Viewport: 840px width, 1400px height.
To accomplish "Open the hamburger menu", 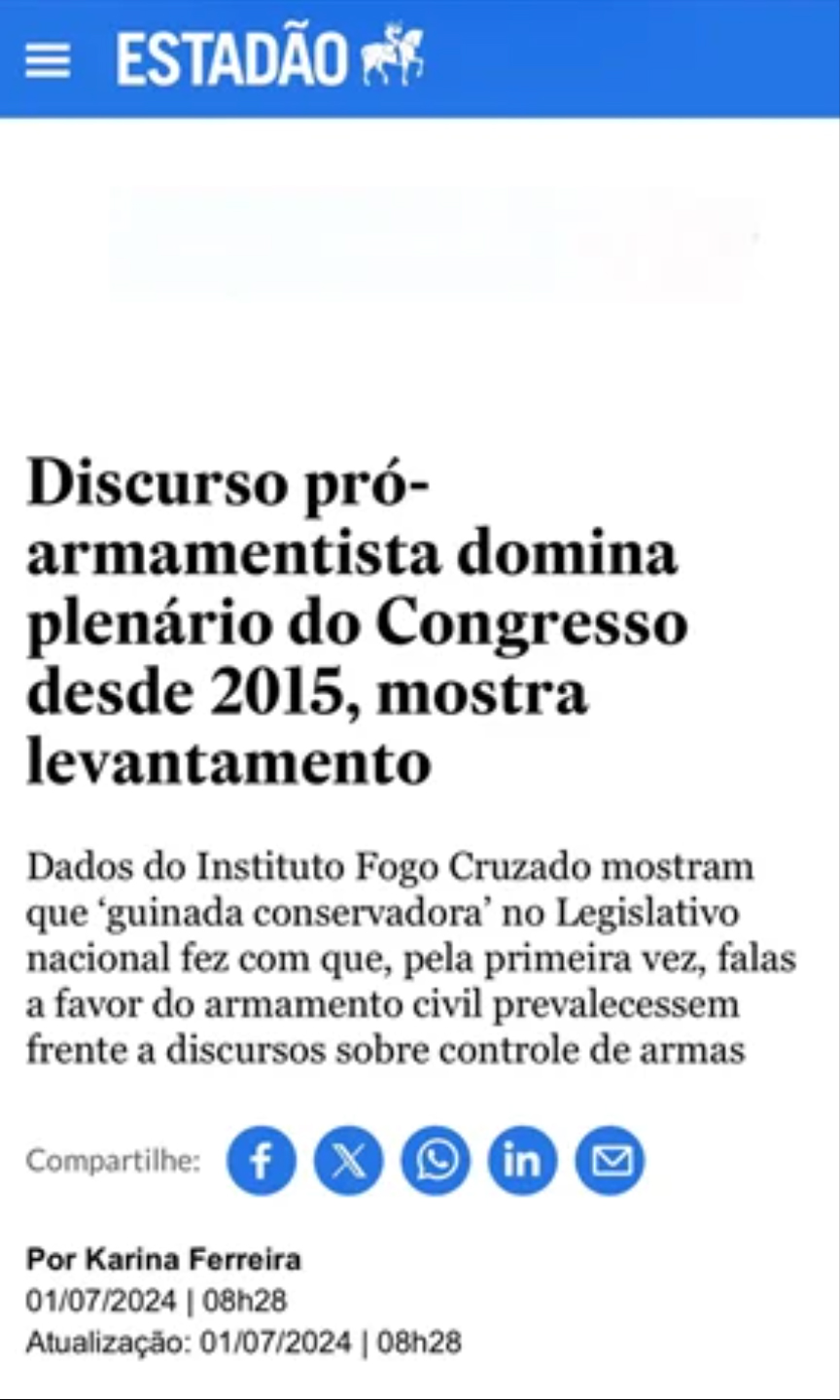I will (48, 60).
